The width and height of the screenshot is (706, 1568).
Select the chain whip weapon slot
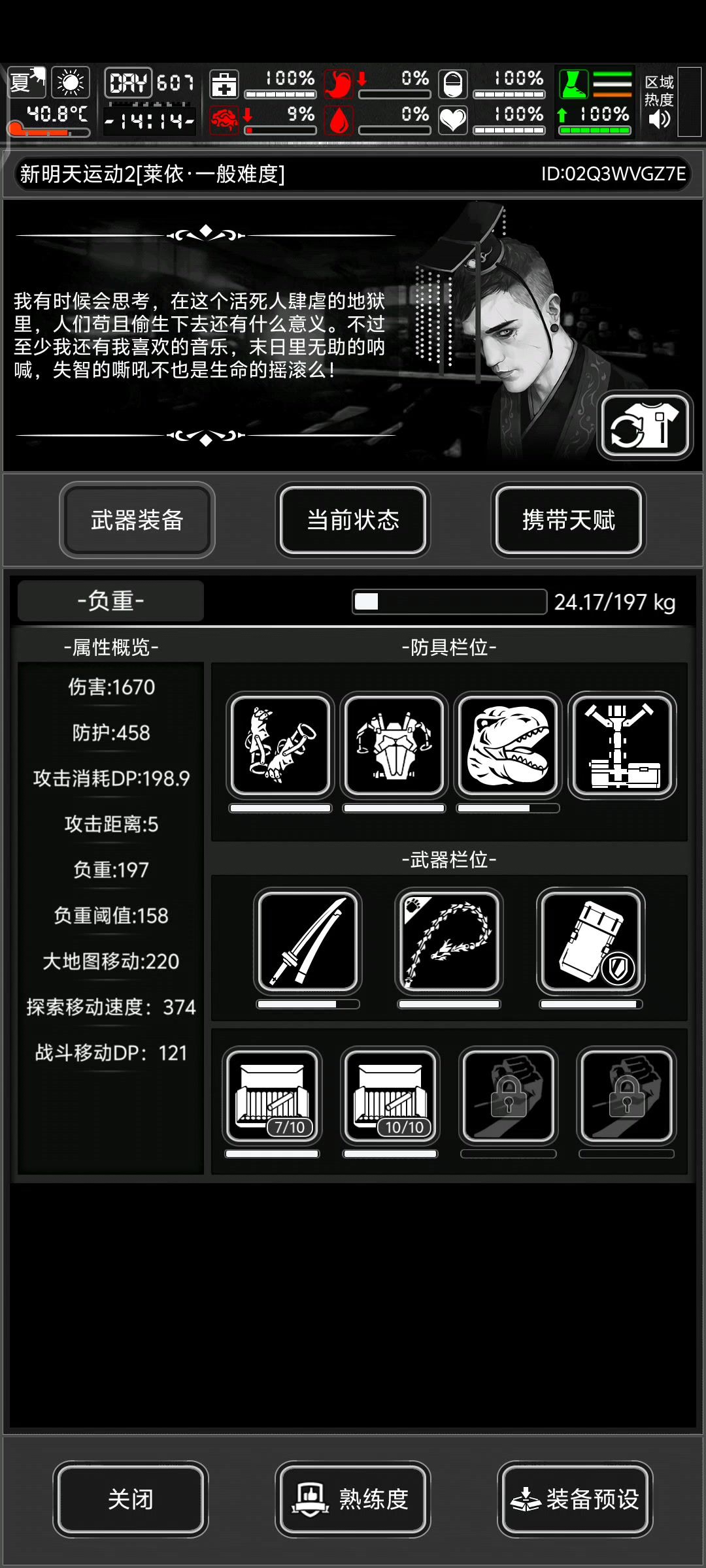click(x=449, y=941)
